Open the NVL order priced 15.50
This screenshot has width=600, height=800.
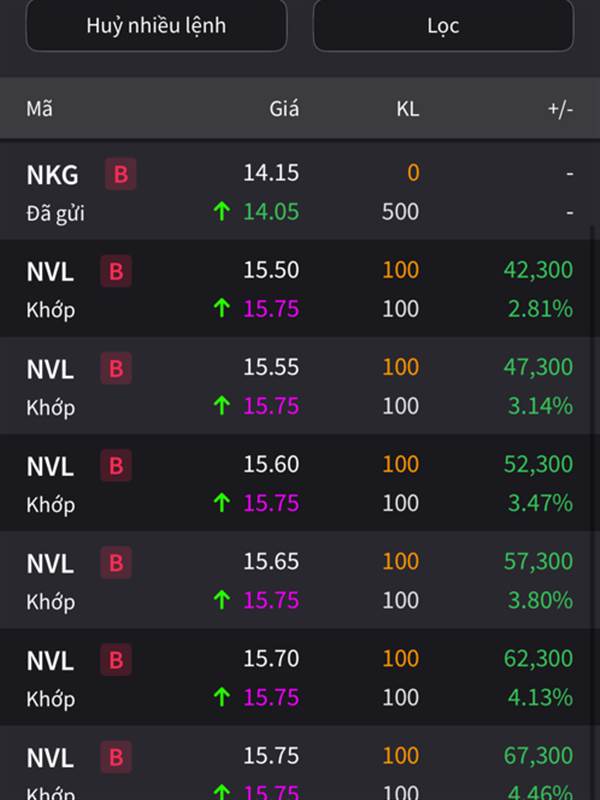tap(300, 289)
